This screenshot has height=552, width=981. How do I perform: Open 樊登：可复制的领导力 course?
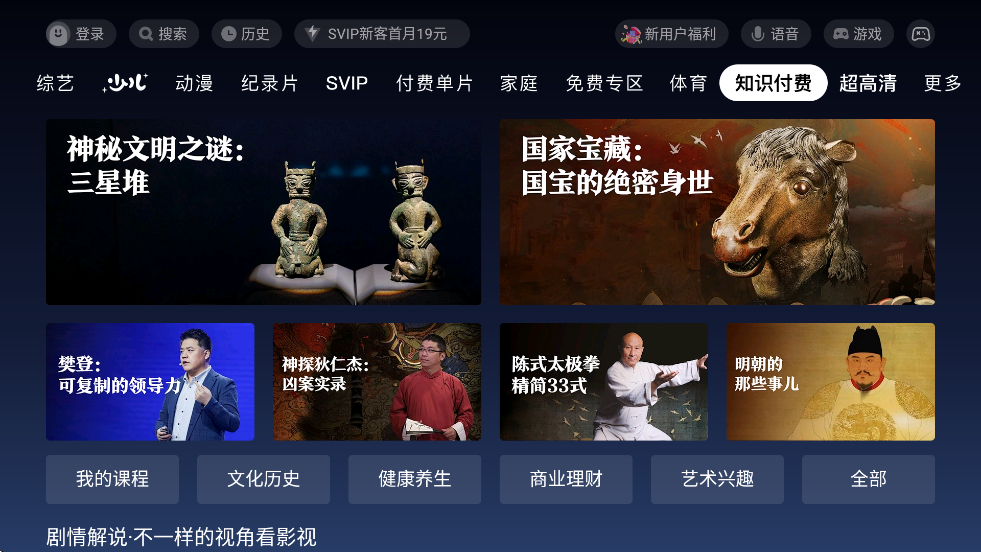click(150, 381)
